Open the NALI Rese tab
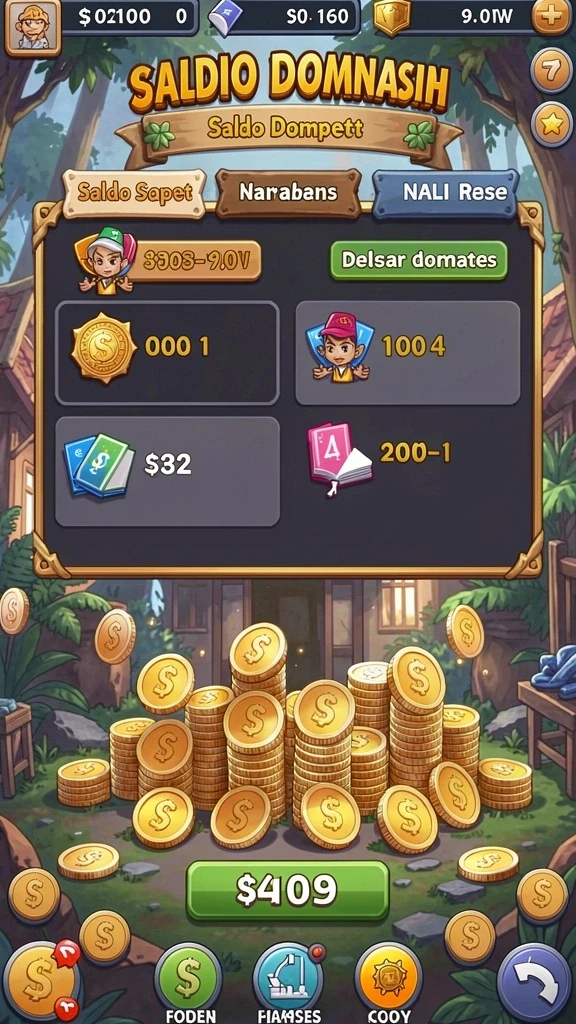The image size is (576, 1024). (x=445, y=193)
